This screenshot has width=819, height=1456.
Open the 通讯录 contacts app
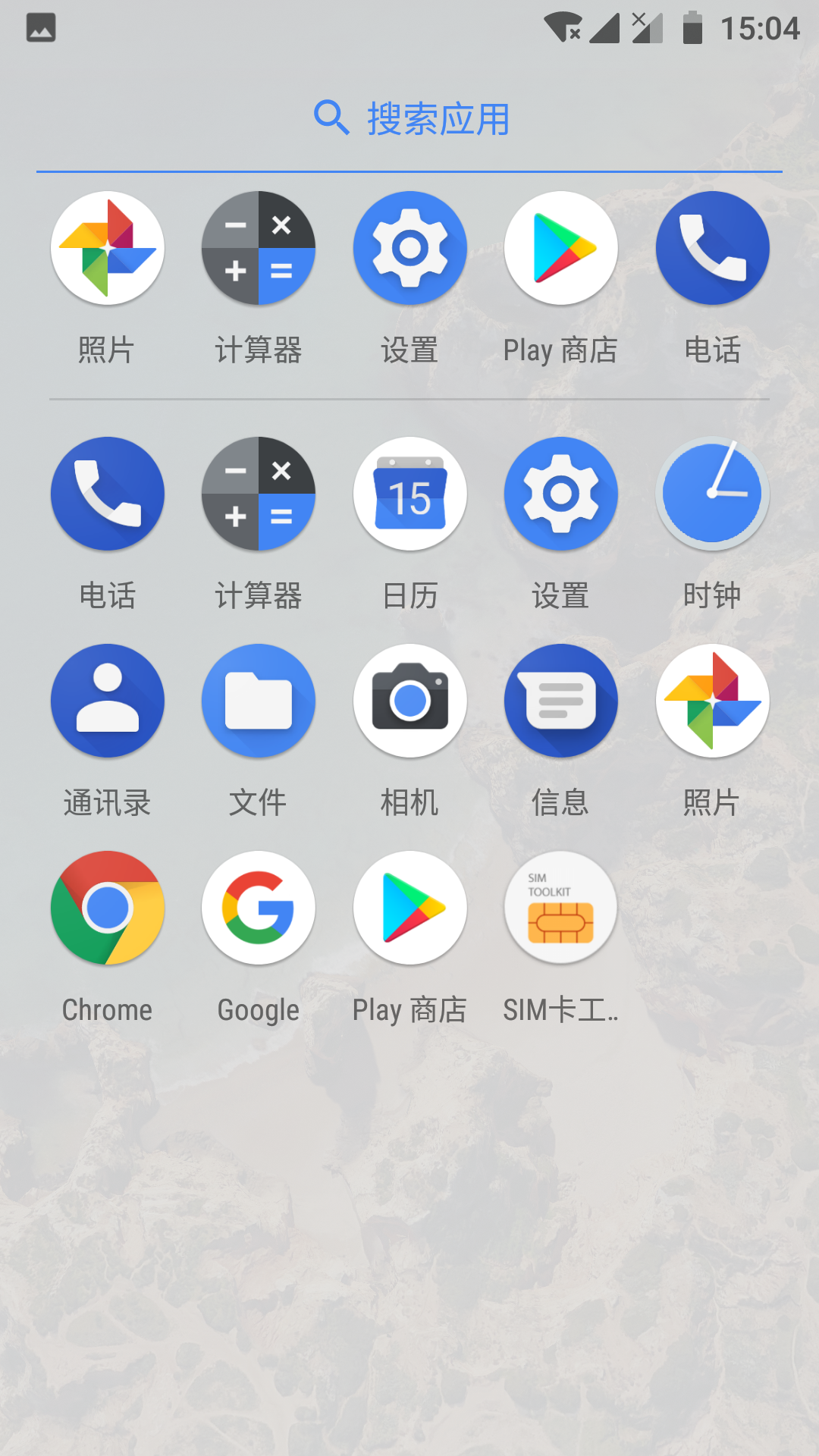(x=107, y=700)
